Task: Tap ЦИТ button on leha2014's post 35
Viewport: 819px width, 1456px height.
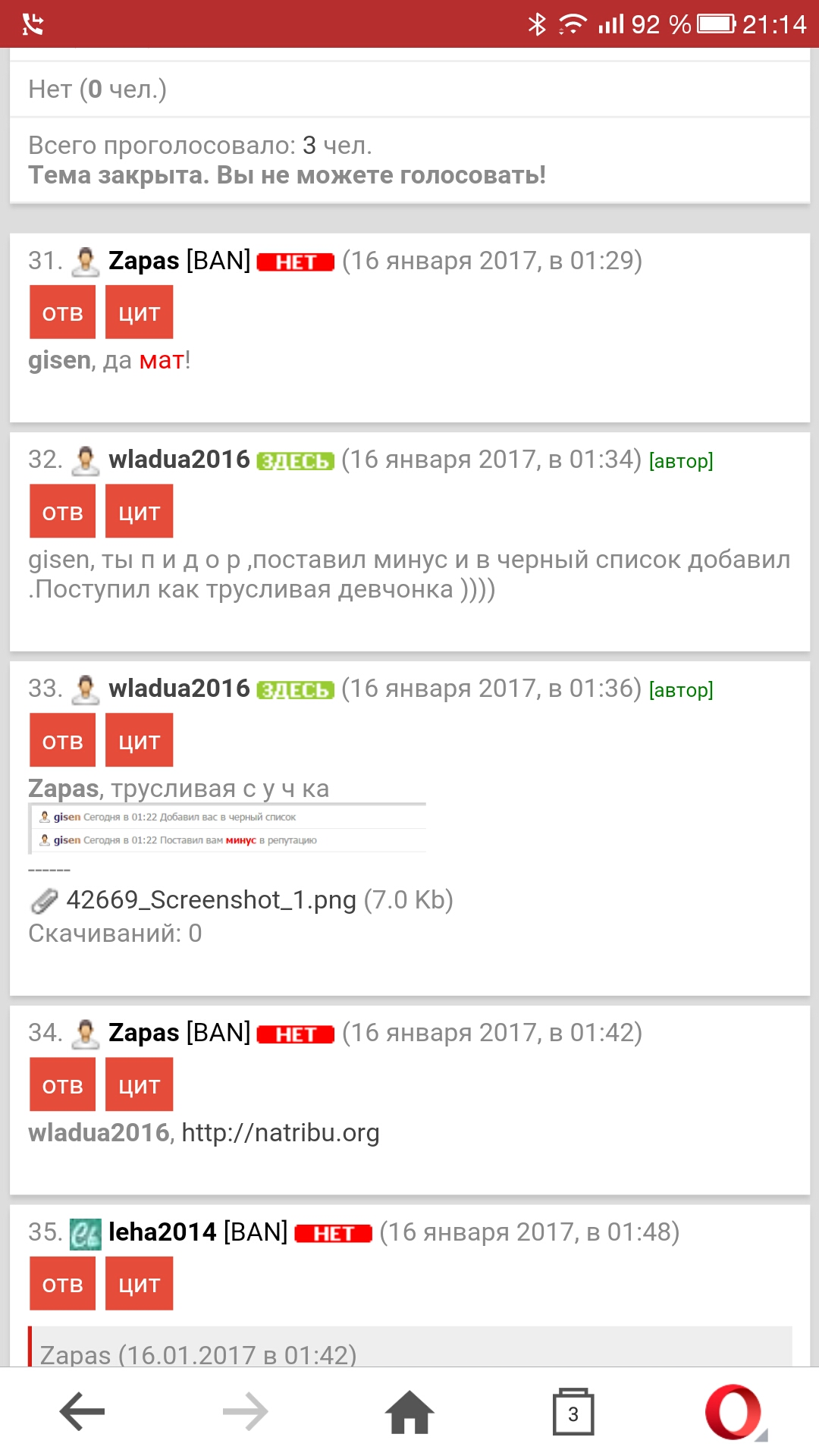Action: tap(139, 1284)
